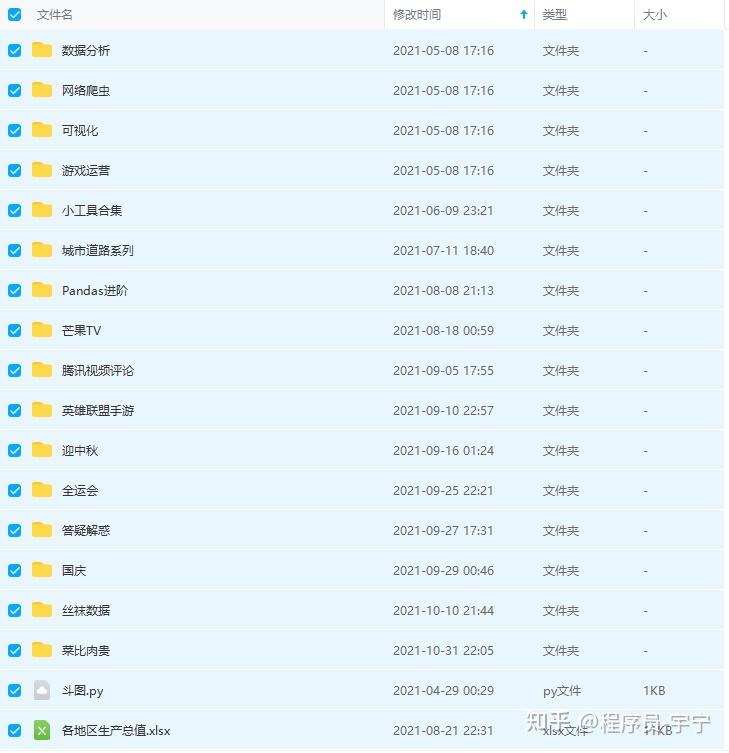Open the 丝袜数据 folder
This screenshot has height=753, width=729.
86,611
